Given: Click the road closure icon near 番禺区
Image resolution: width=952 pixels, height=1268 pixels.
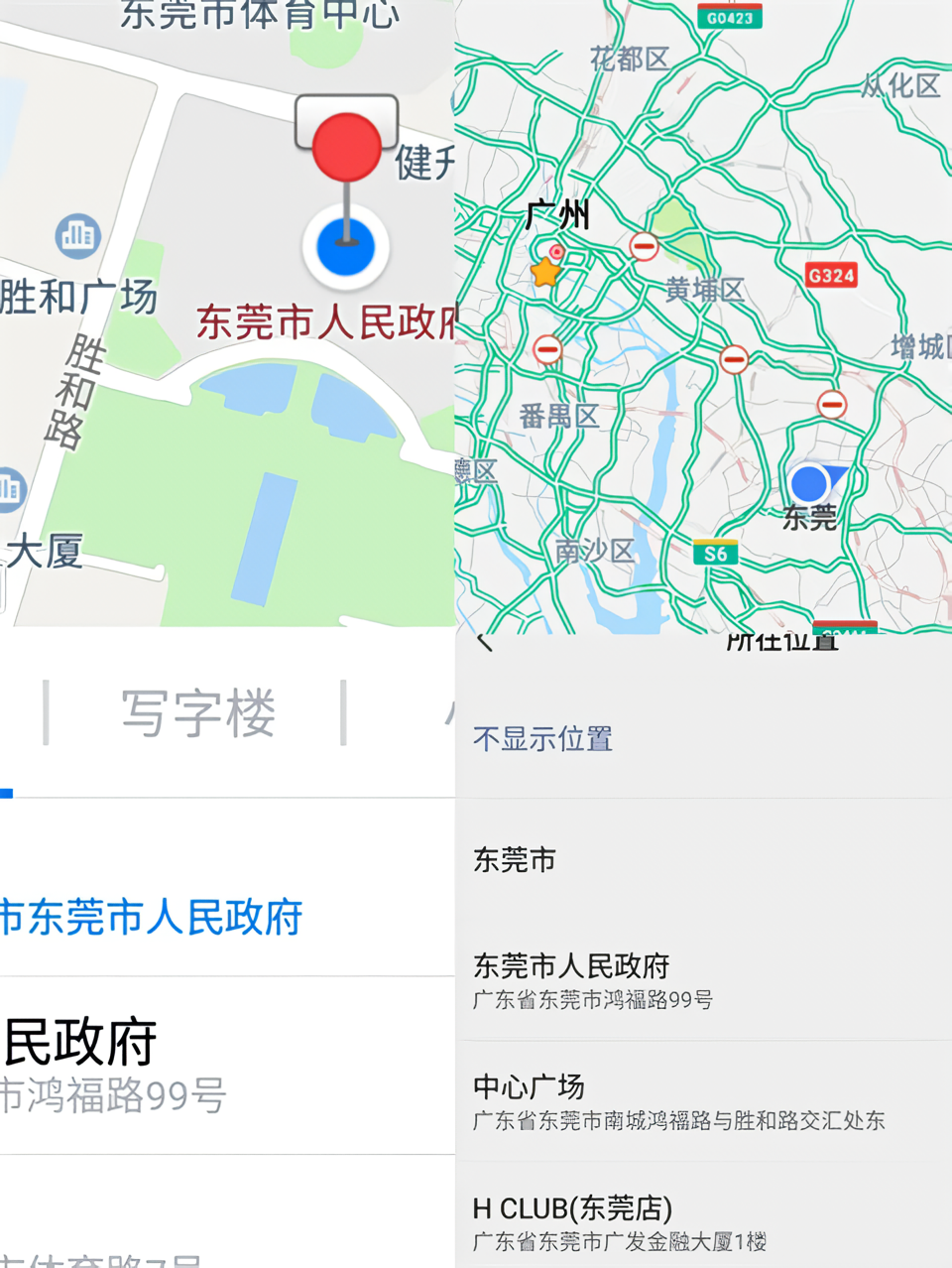Looking at the screenshot, I should coord(546,350).
